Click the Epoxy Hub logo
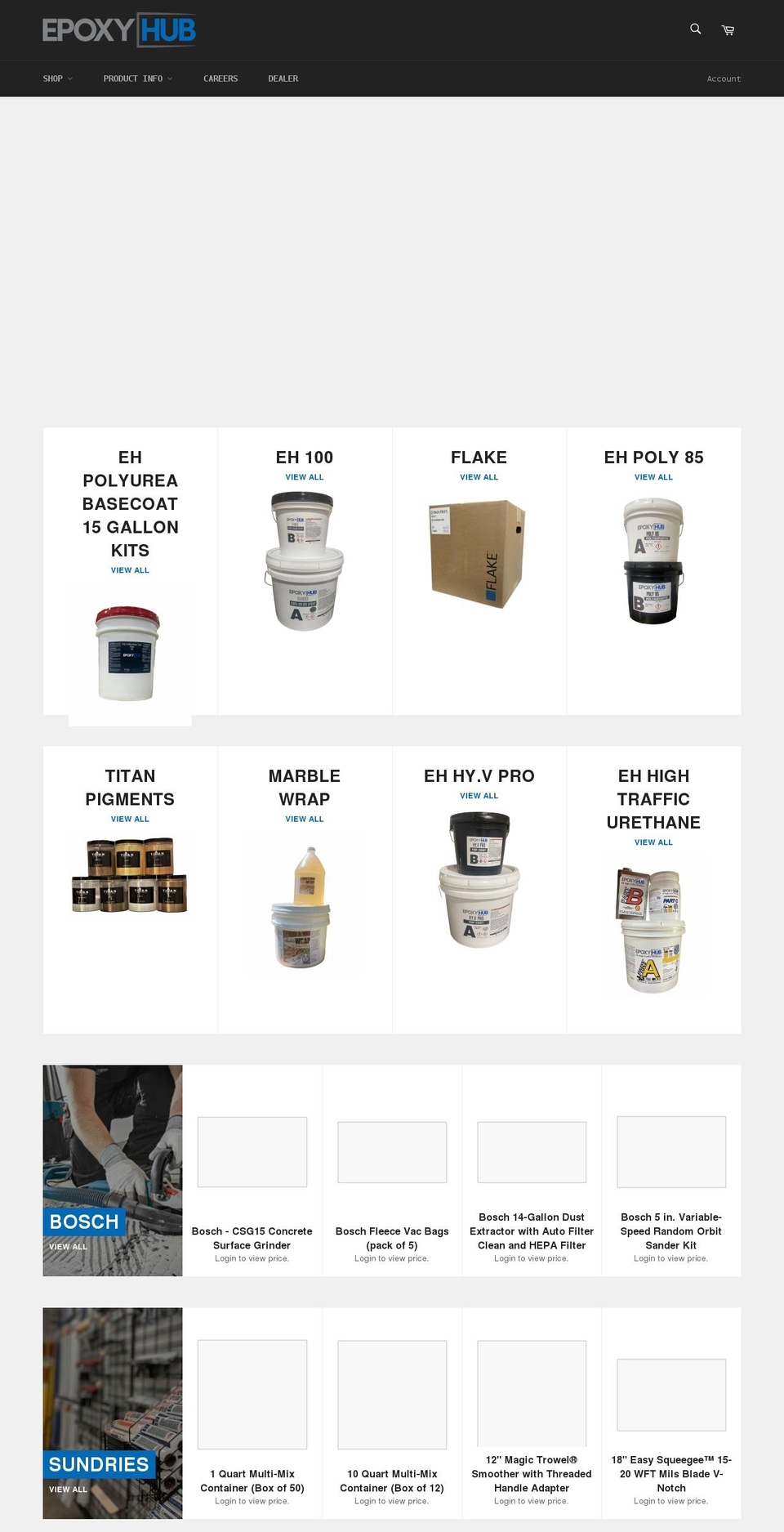This screenshot has height=1532, width=784. pyautogui.click(x=119, y=29)
